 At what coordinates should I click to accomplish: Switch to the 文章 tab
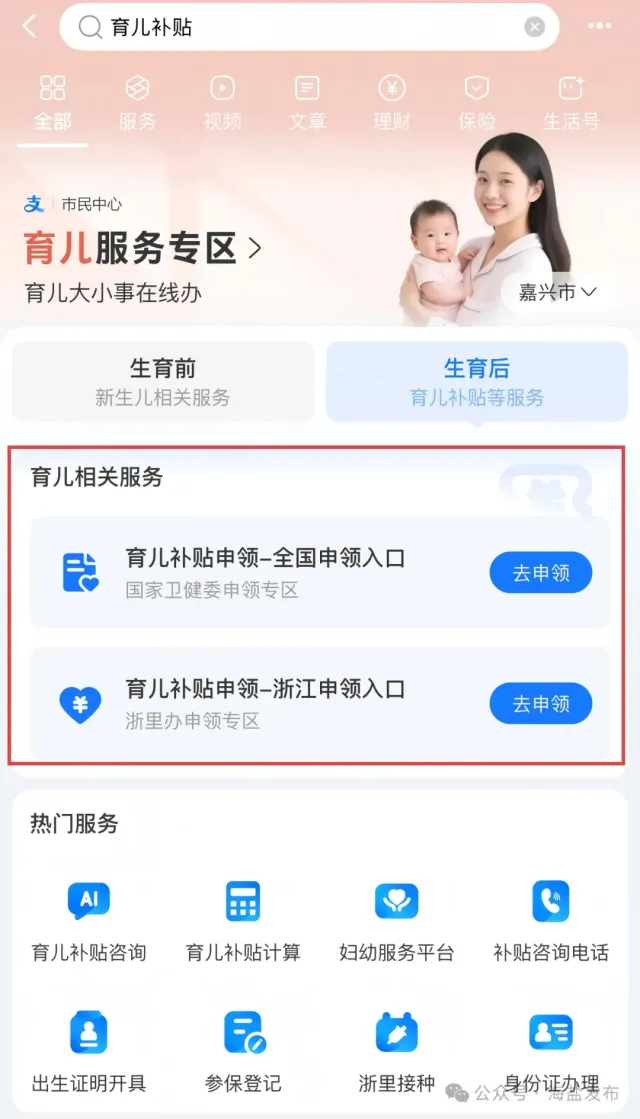(307, 103)
